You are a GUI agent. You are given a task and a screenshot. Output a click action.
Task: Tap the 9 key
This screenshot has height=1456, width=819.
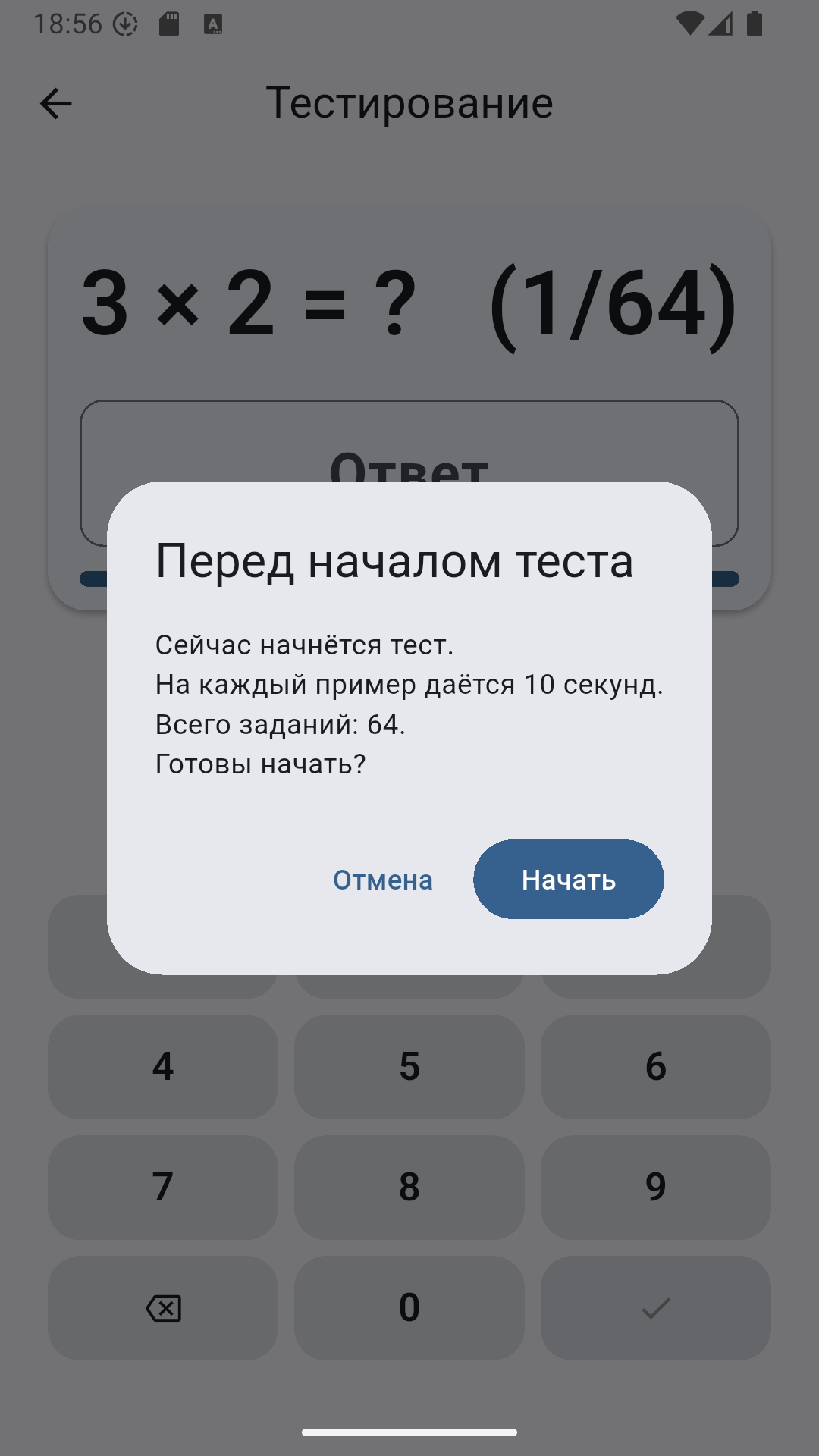pyautogui.click(x=656, y=1187)
